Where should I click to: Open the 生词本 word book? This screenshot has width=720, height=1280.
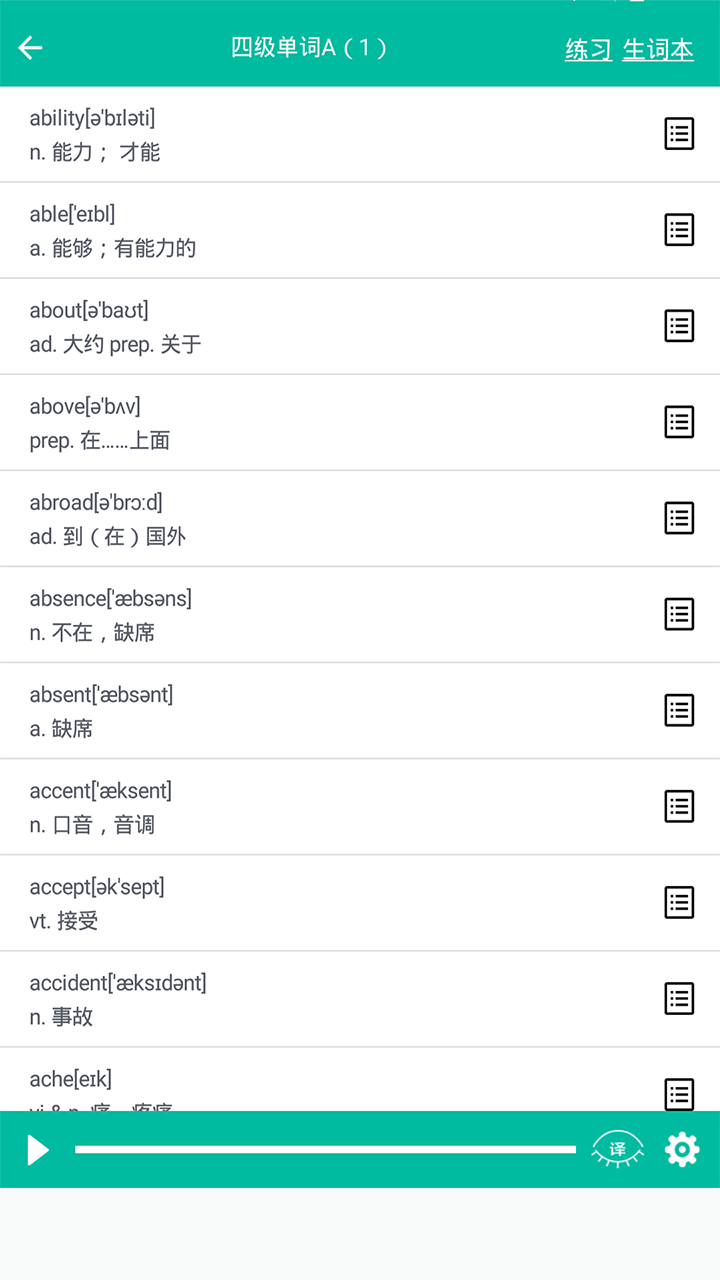click(657, 48)
